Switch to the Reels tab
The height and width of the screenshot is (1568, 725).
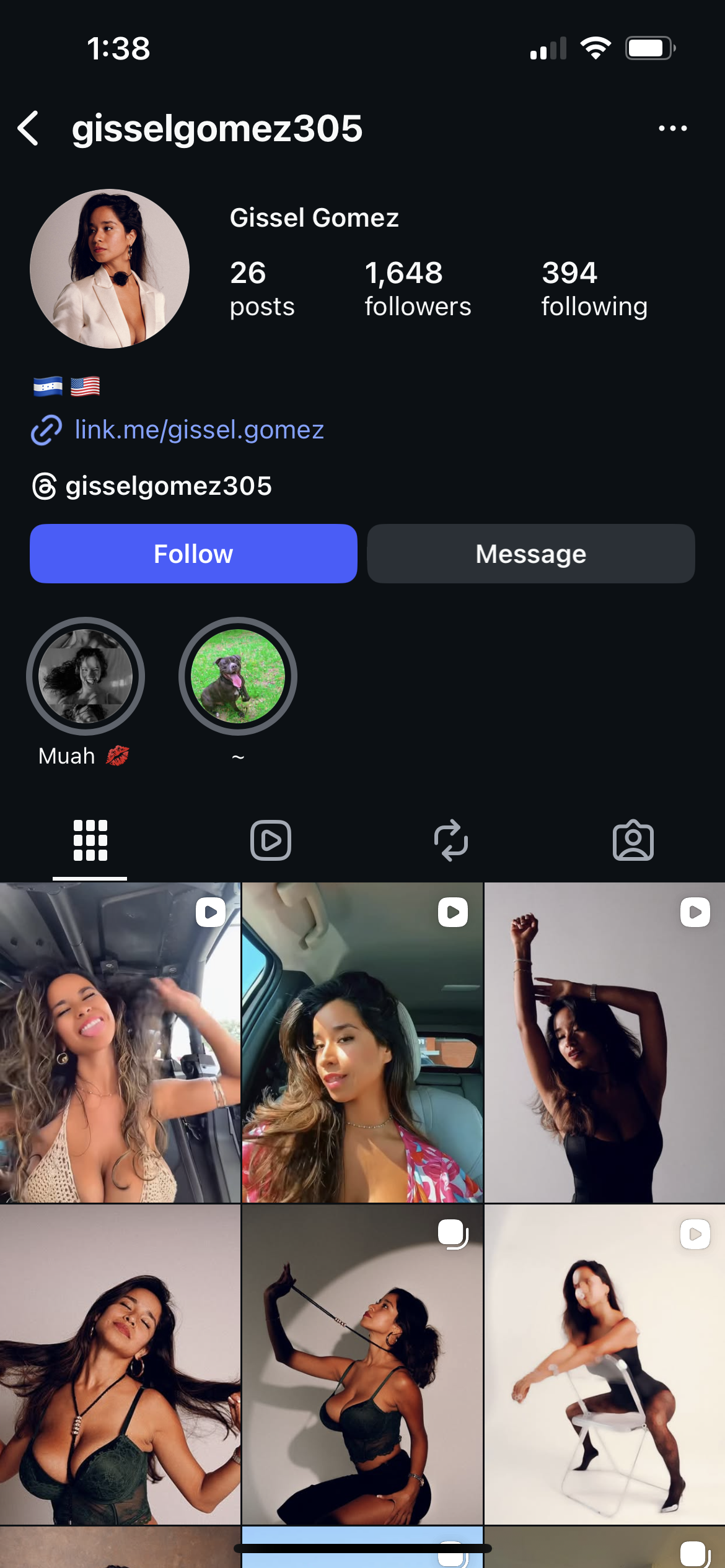271,840
